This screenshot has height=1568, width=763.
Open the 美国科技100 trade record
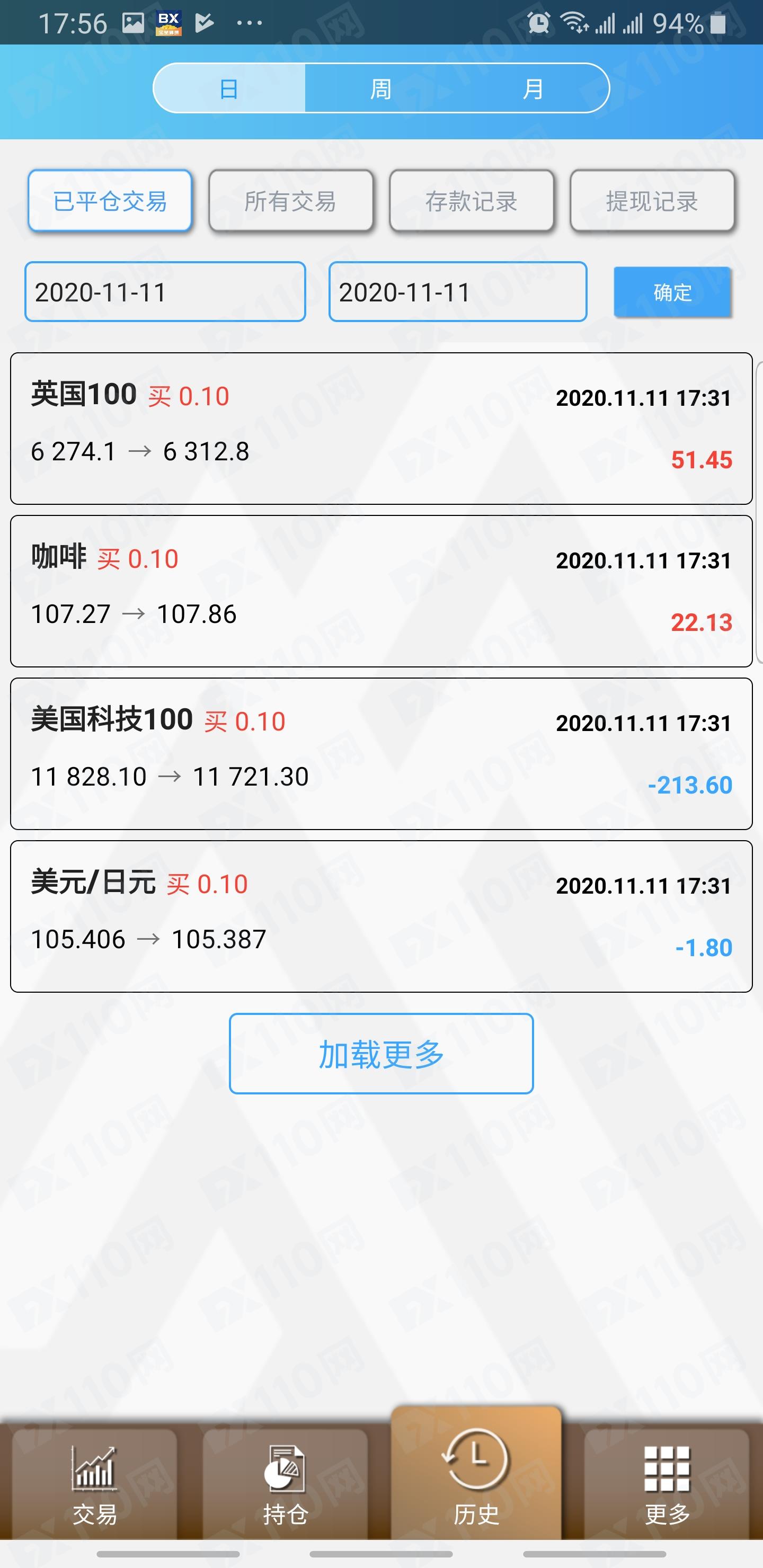click(381, 754)
